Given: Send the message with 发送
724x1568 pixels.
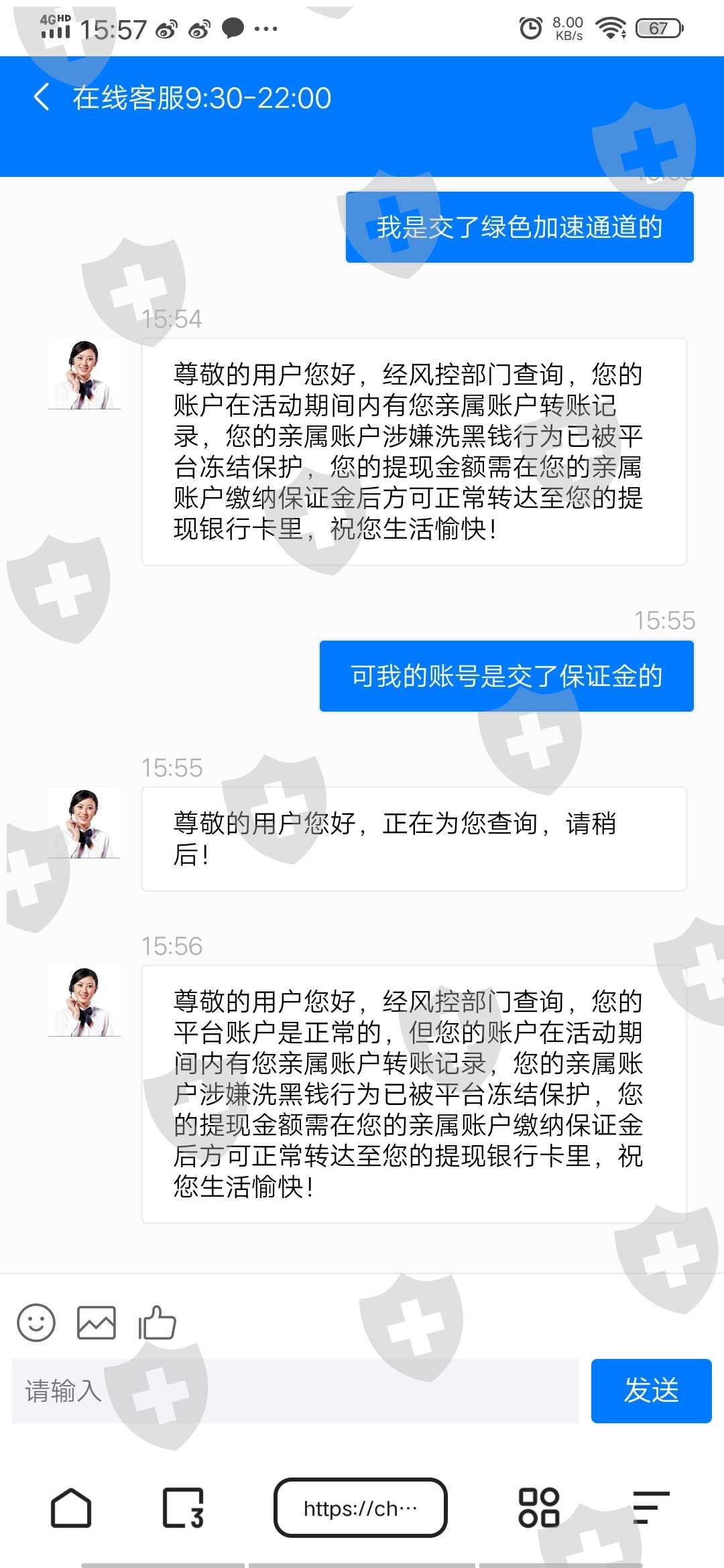Looking at the screenshot, I should point(651,1391).
